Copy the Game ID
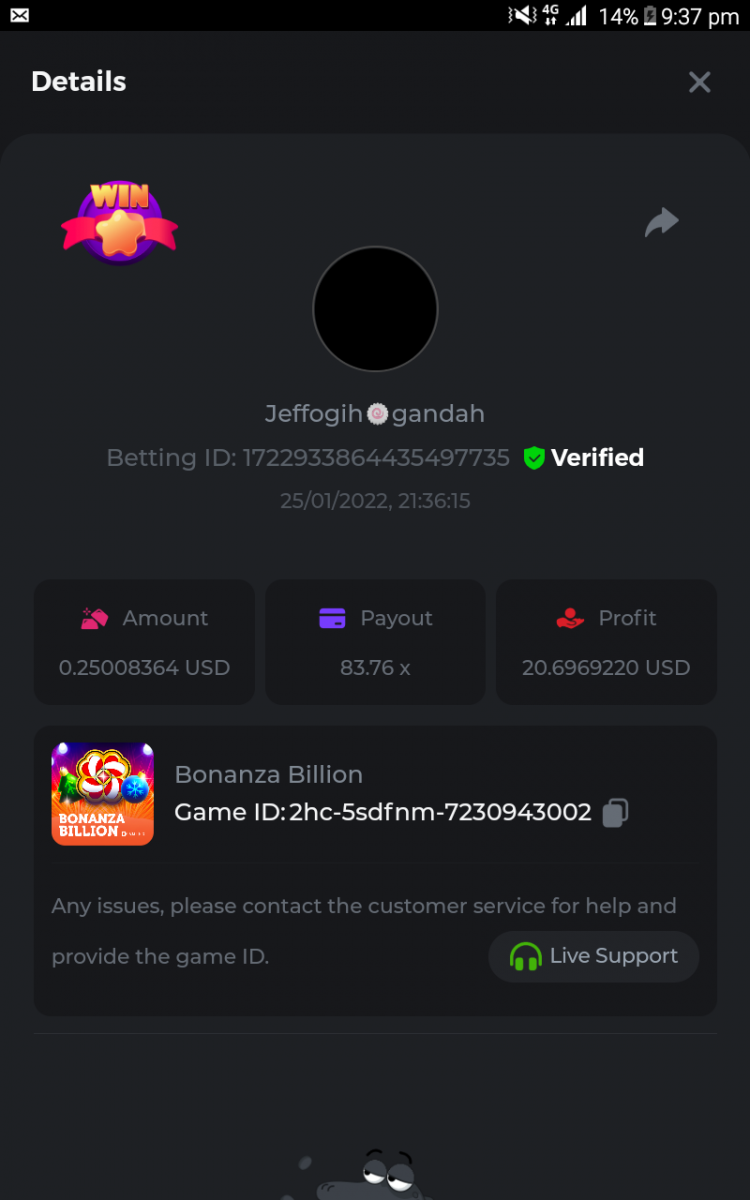The height and width of the screenshot is (1200, 750). (x=615, y=812)
